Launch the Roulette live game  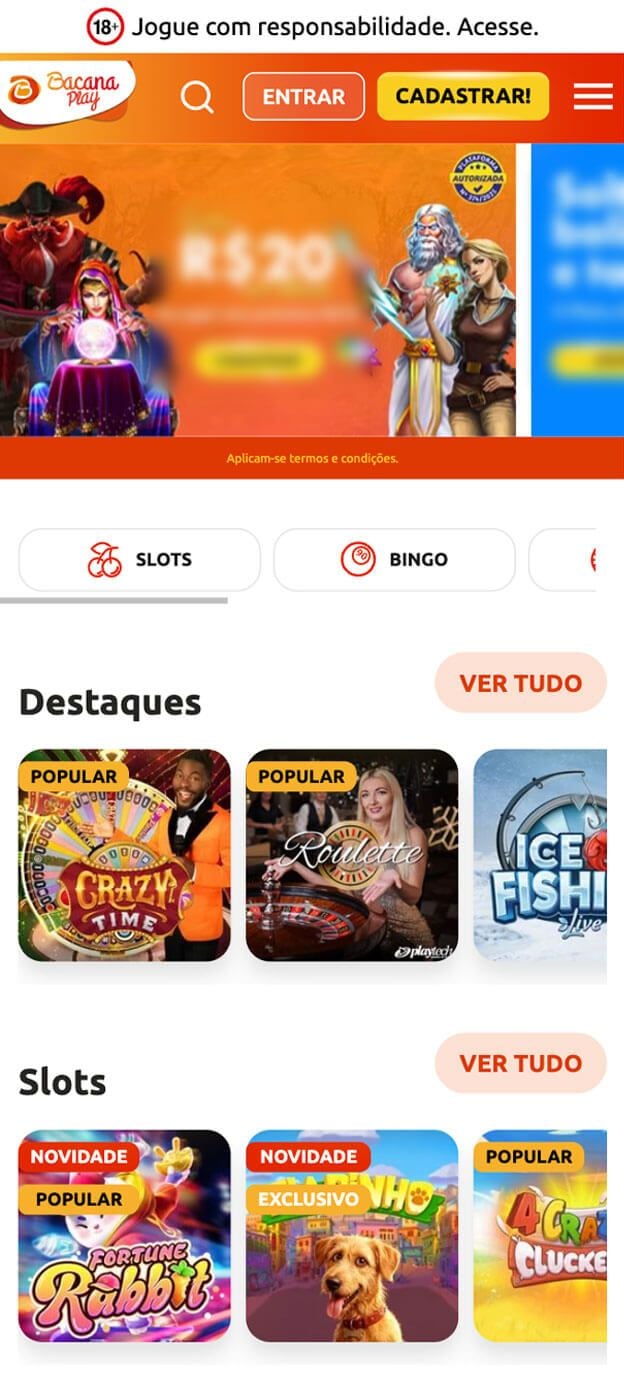[352, 855]
